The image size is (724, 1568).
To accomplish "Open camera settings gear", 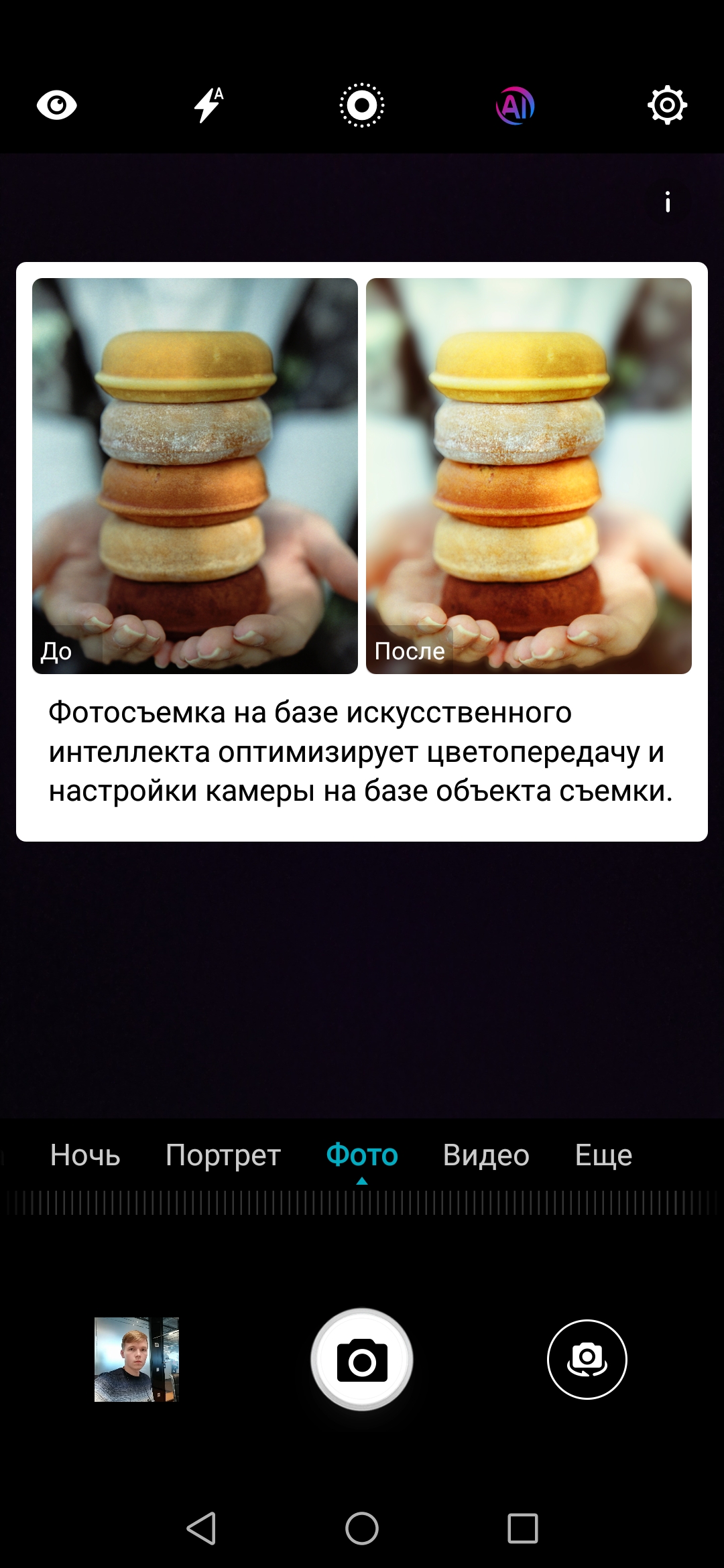I will (x=667, y=105).
